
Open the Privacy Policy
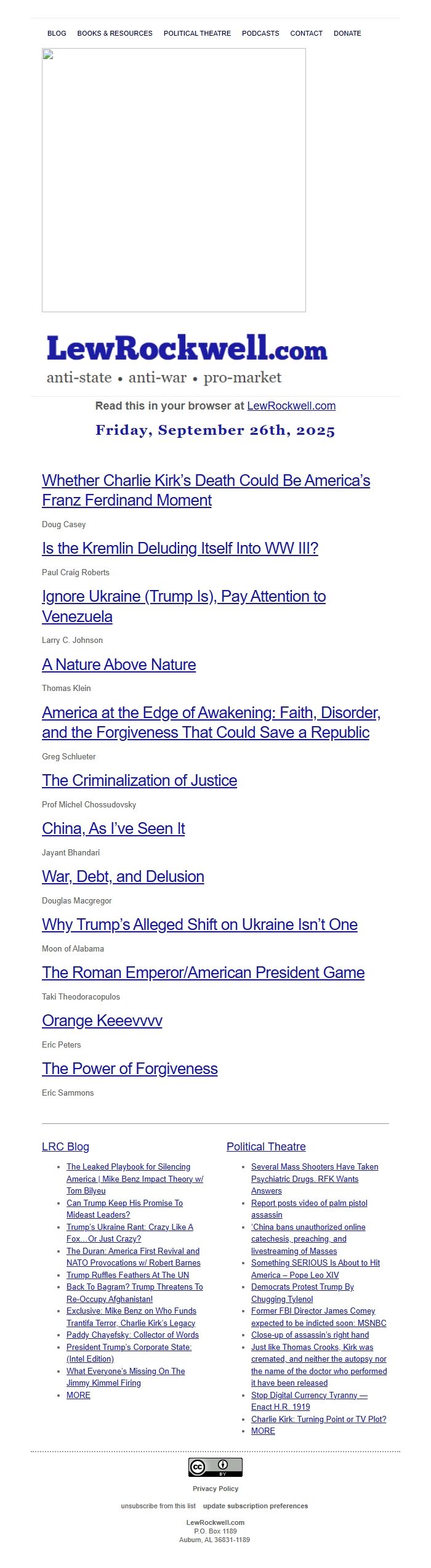[216, 1489]
